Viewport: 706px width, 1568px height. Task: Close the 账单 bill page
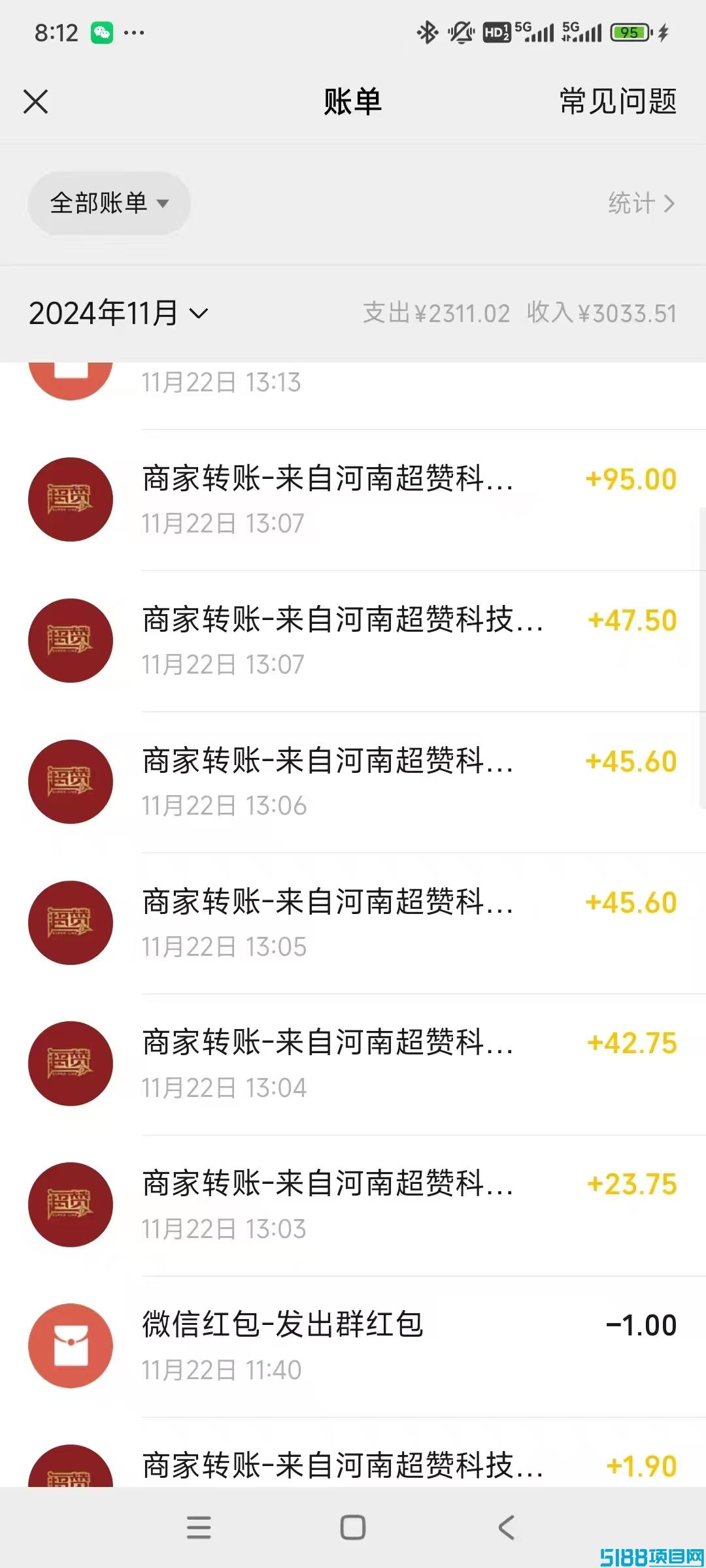(35, 102)
